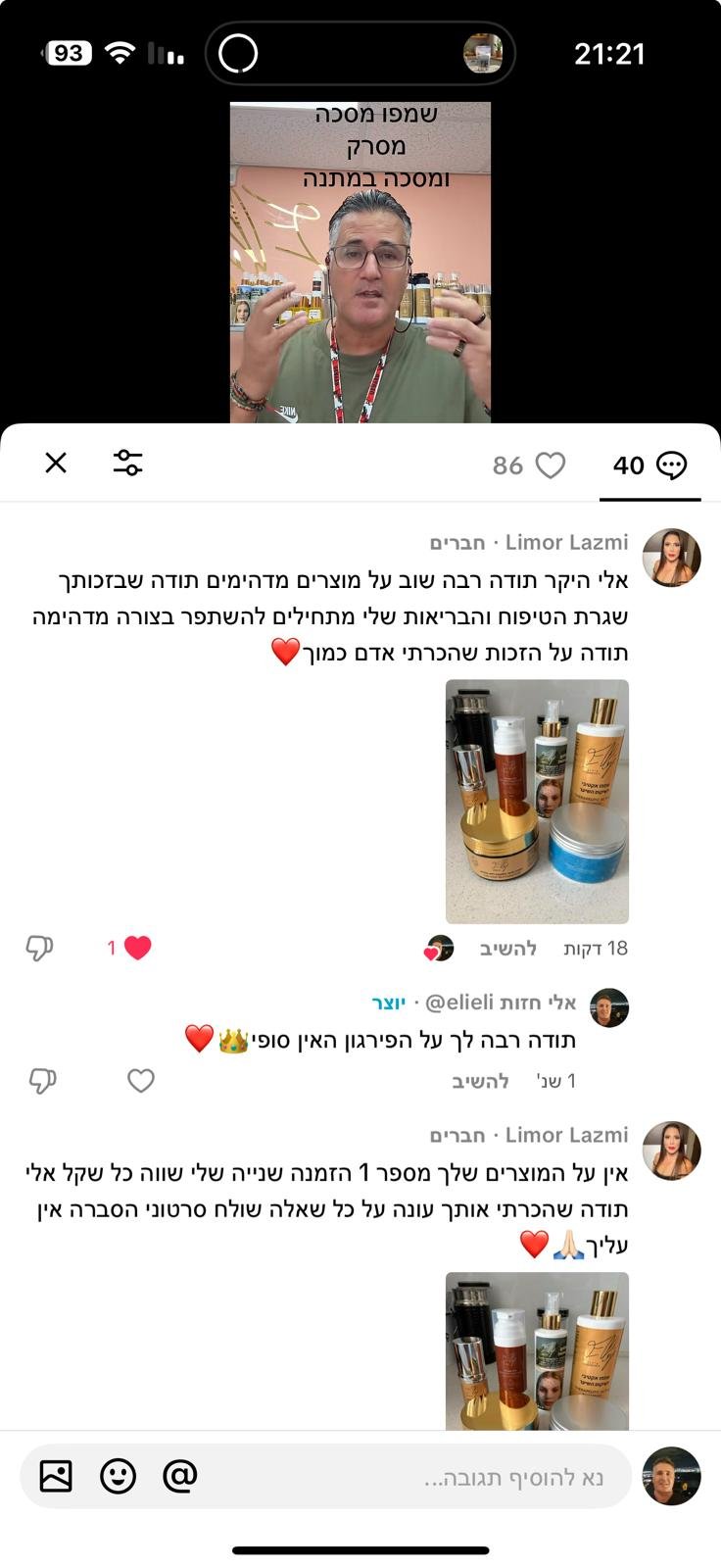Dislike Limor Lazmi's comment from 18 minutes ago
This screenshot has height=1568, width=721.
(x=39, y=948)
